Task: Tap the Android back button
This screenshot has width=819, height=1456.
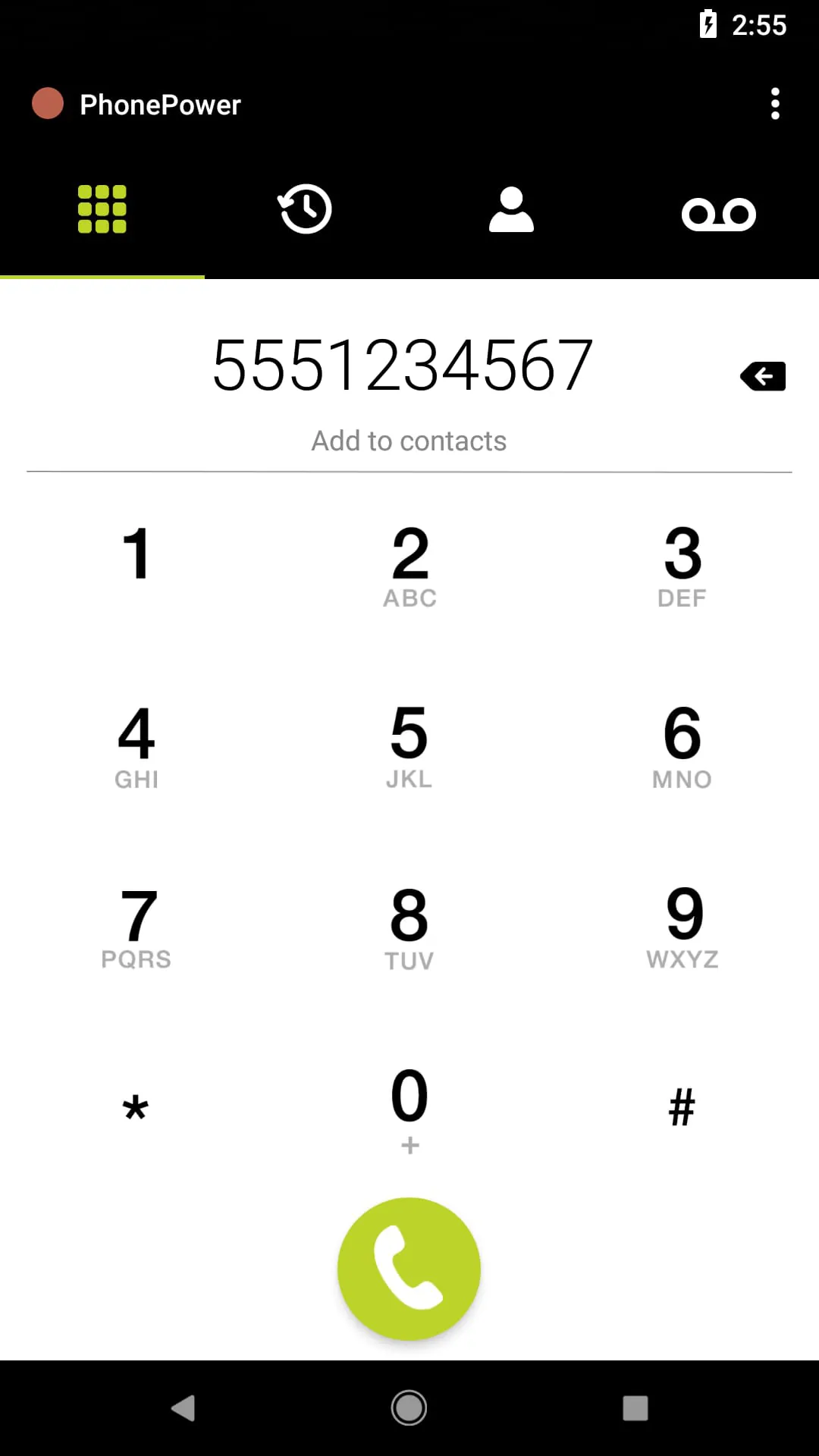Action: (x=181, y=1408)
